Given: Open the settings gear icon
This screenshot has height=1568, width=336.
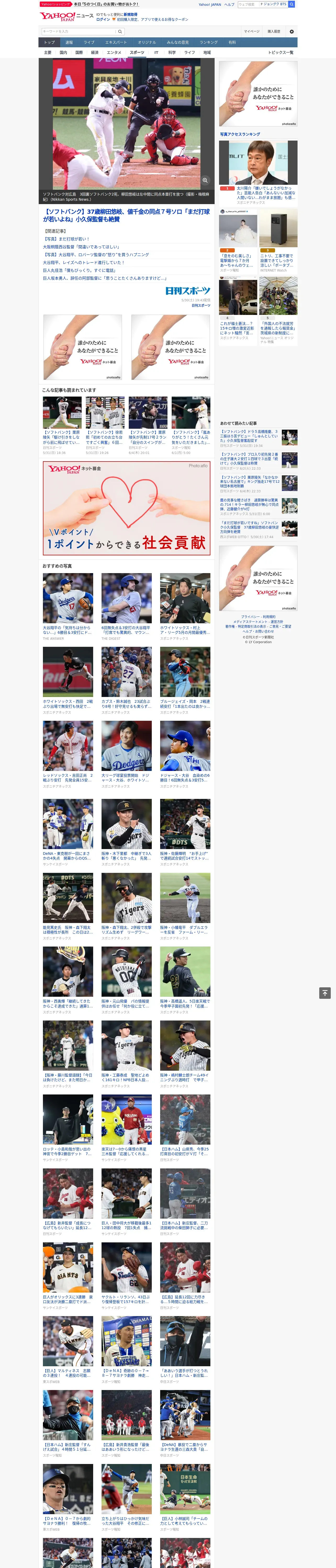Looking at the screenshot, I should [x=292, y=31].
